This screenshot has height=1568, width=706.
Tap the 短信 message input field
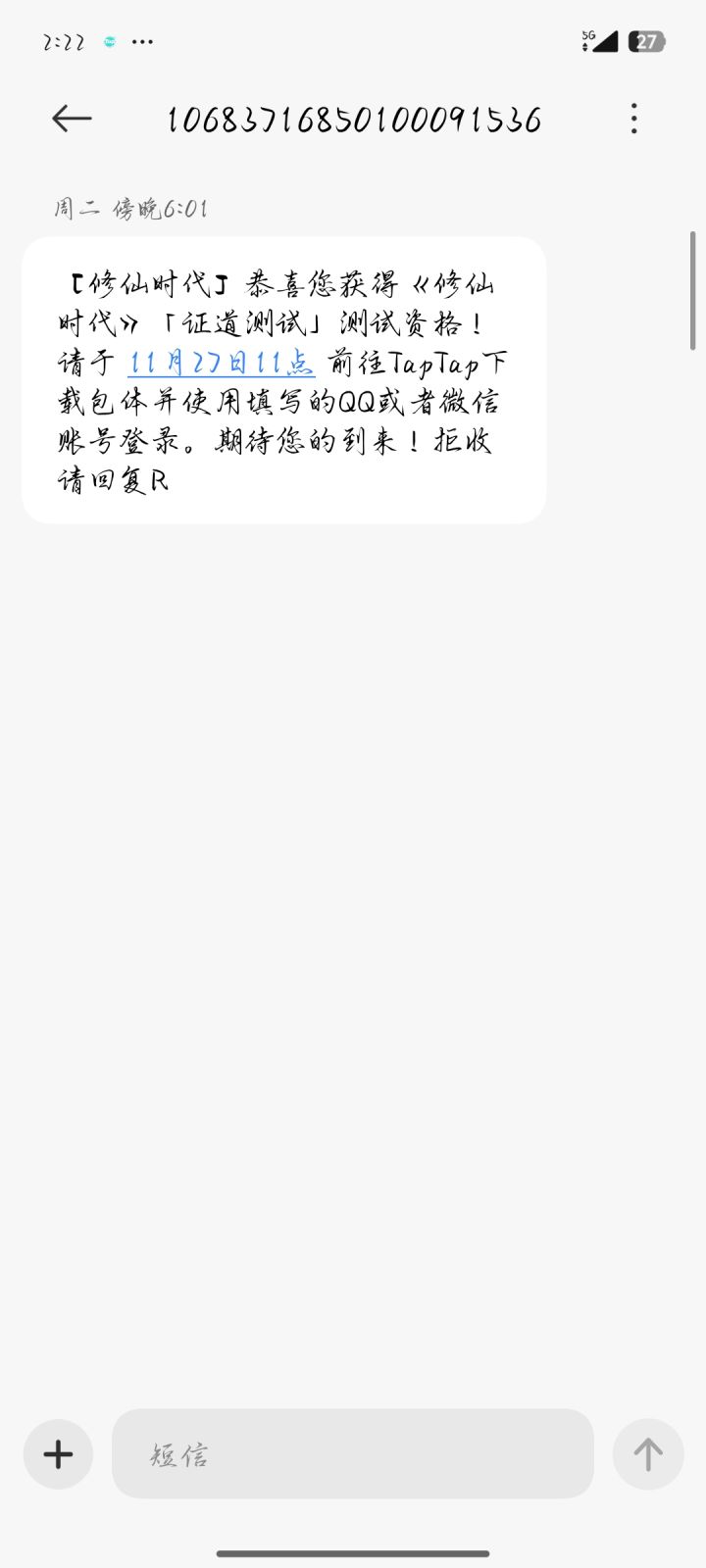pyautogui.click(x=353, y=1454)
